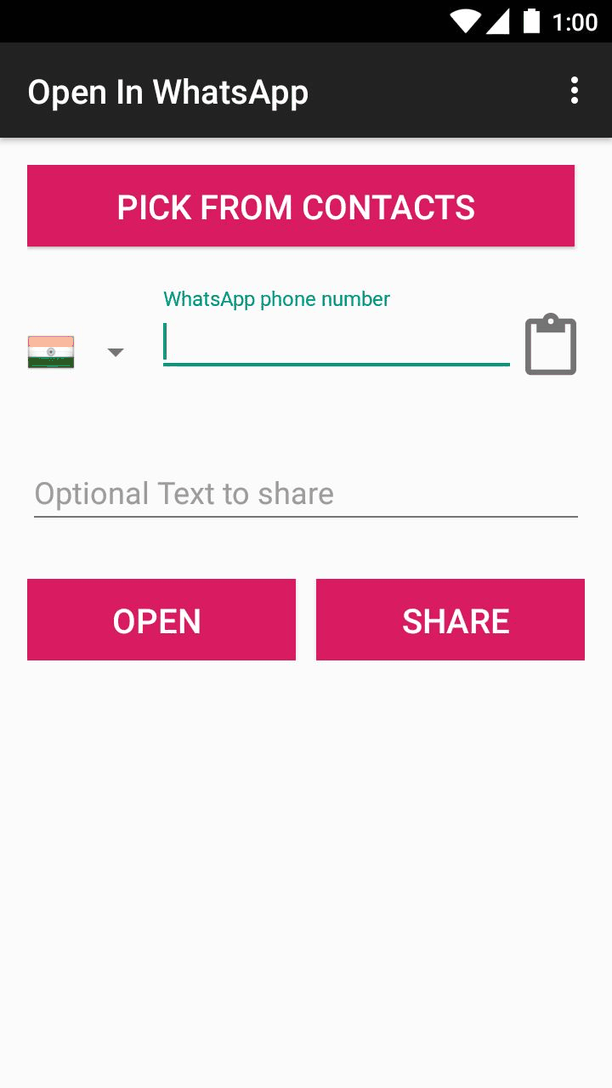Tap the Share button

tap(450, 620)
